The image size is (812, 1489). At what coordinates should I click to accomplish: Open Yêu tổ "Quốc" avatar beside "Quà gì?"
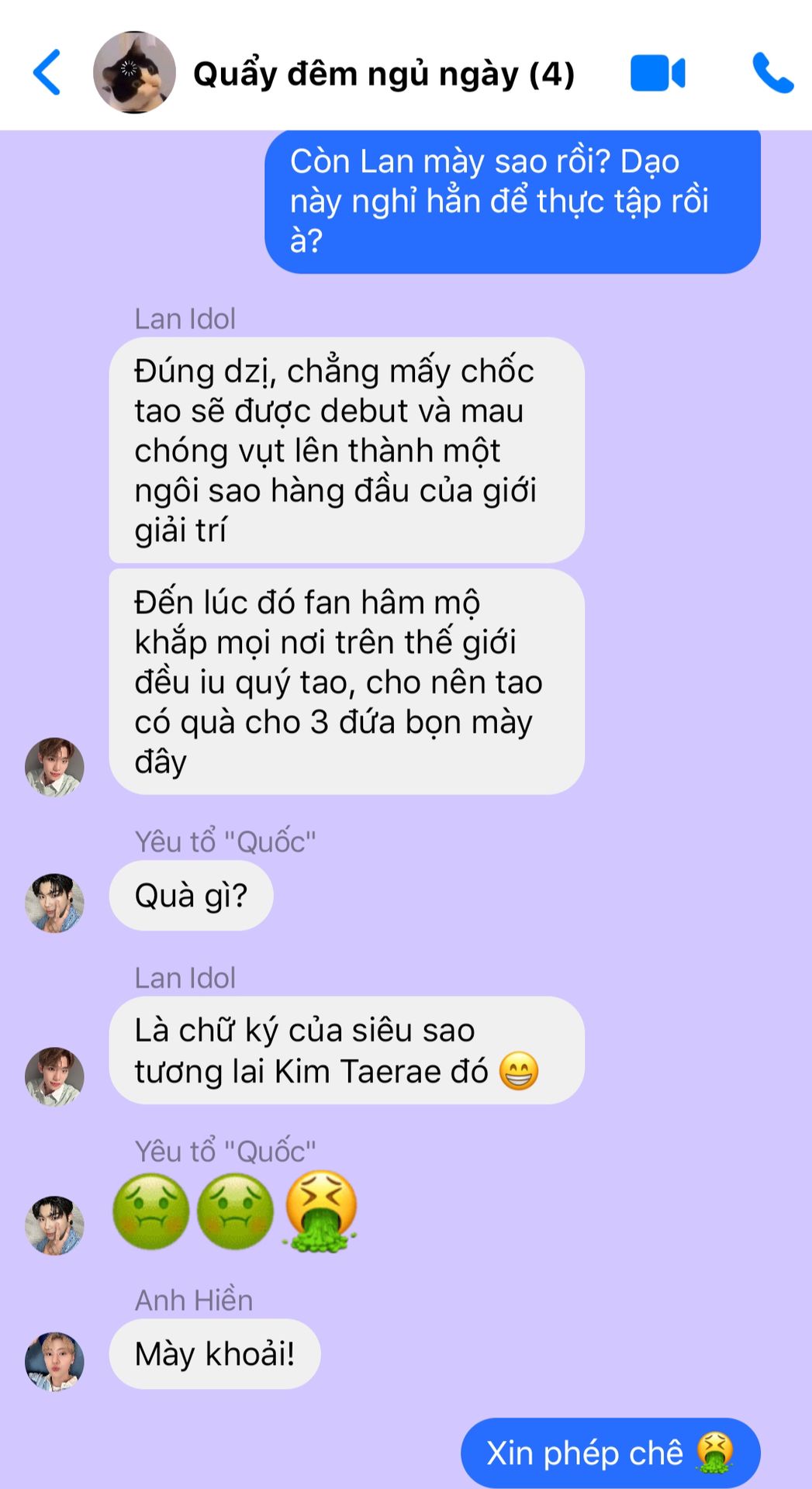pos(54,903)
